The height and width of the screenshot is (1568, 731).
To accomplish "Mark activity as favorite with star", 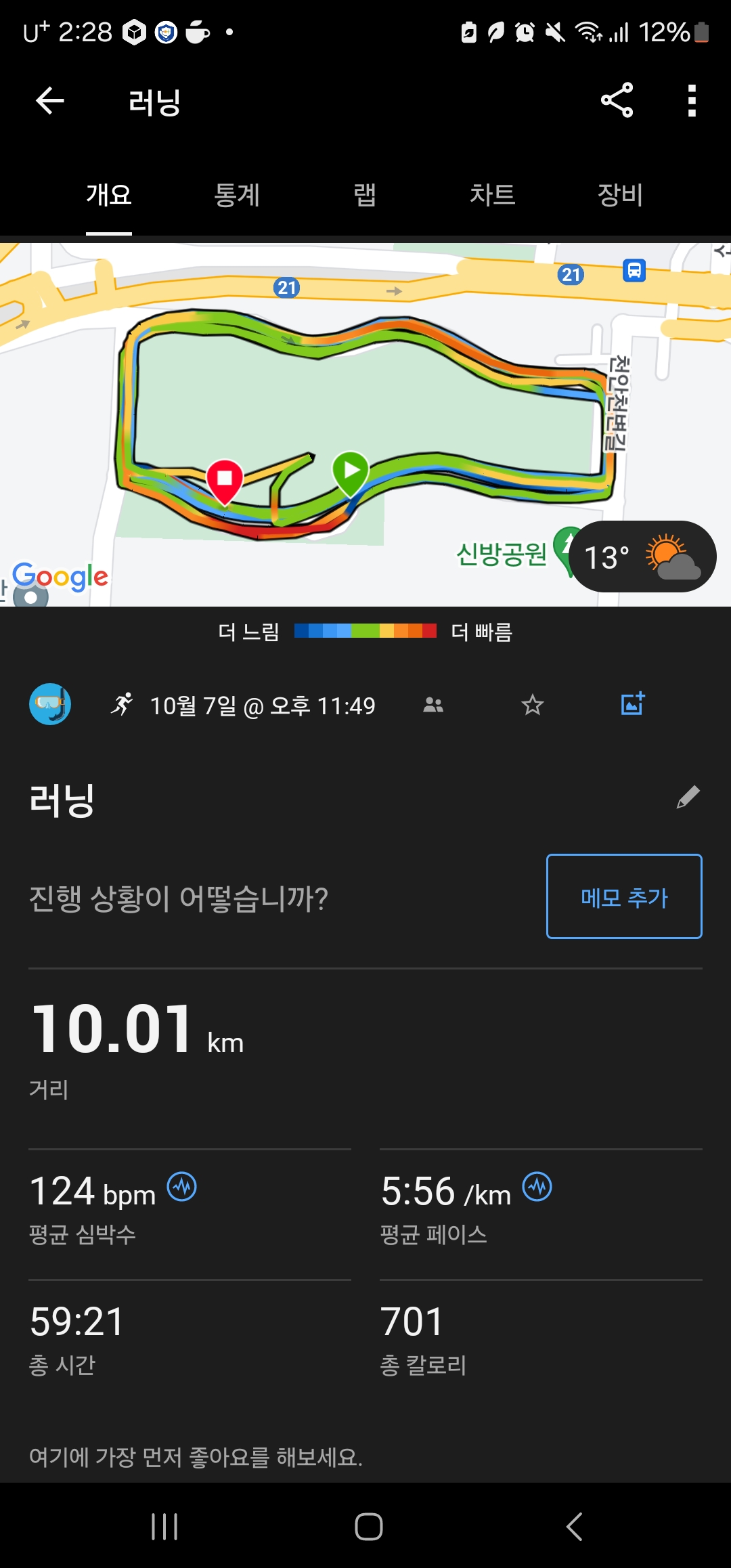I will coord(533,705).
